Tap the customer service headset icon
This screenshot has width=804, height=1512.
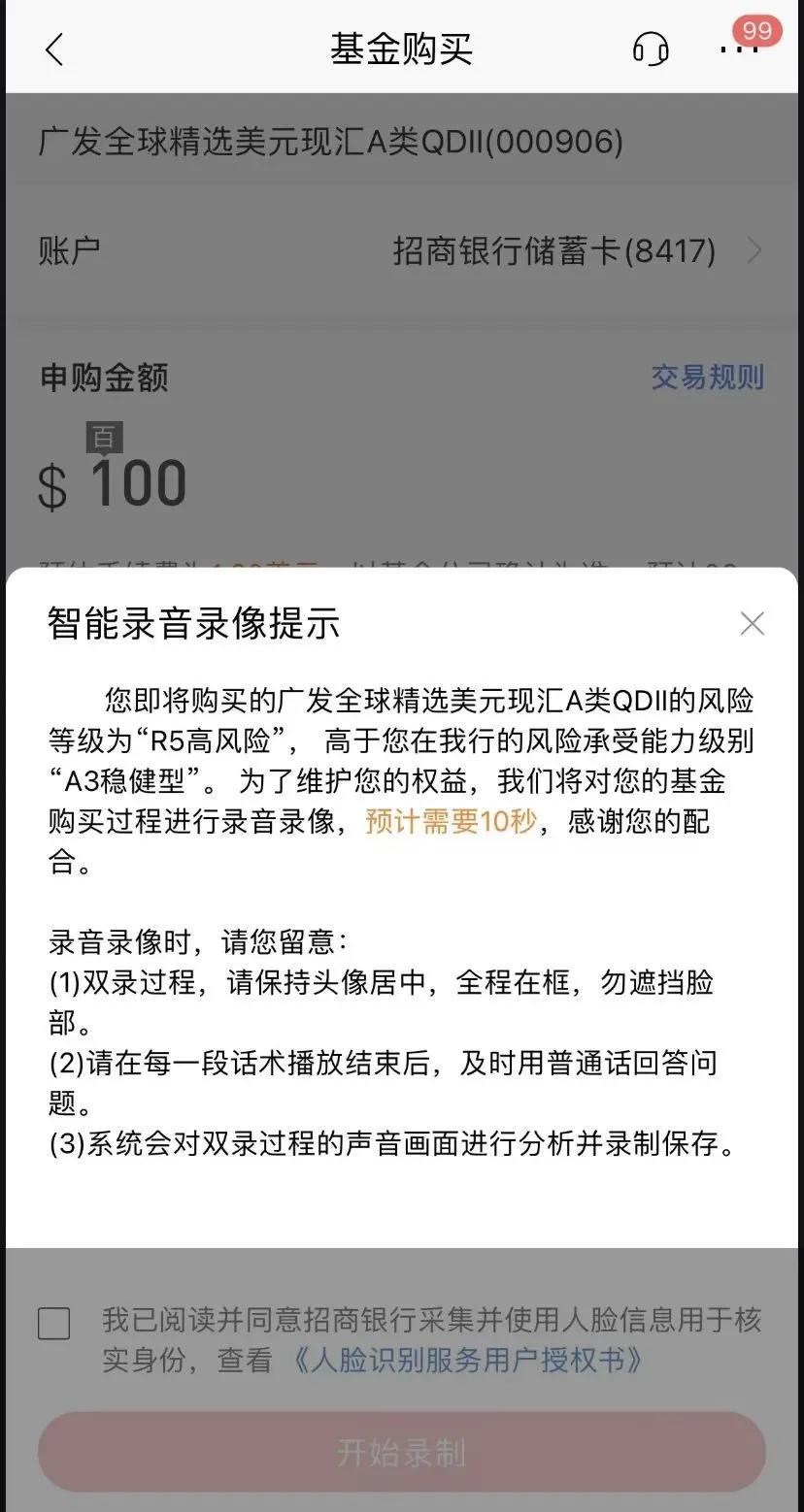652,48
